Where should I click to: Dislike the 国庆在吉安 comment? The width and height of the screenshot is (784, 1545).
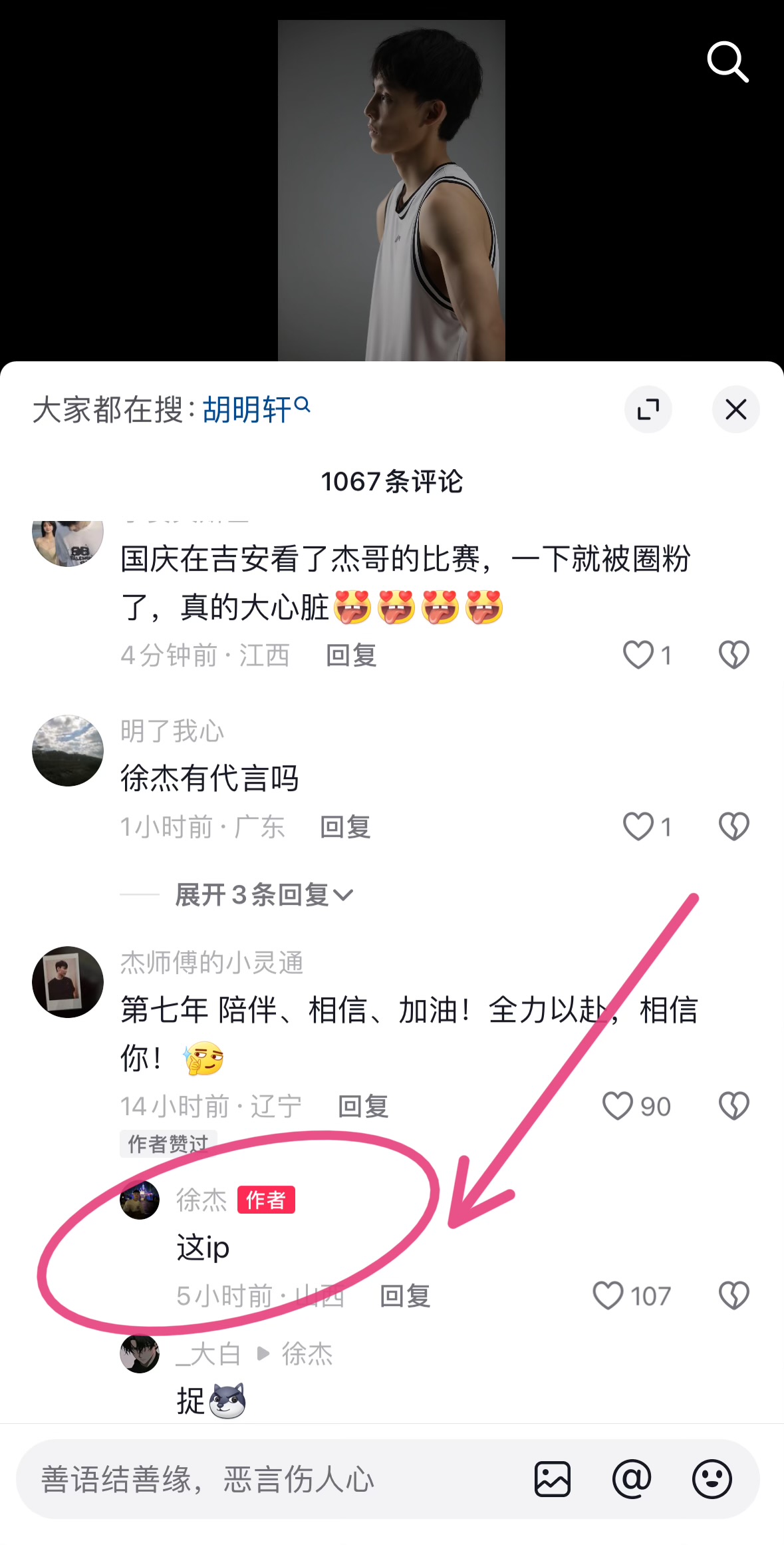click(x=733, y=655)
